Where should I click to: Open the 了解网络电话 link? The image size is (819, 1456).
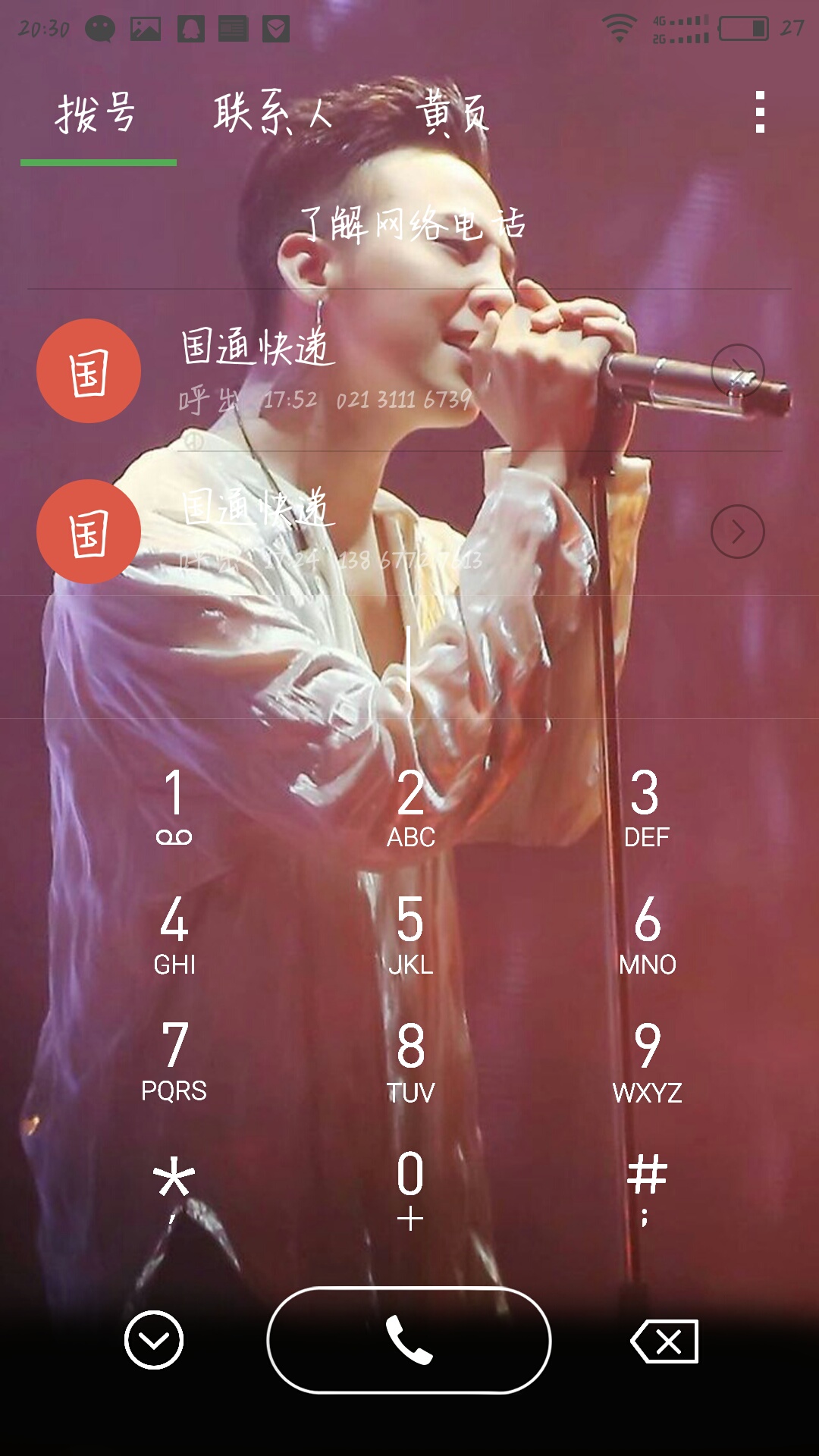click(413, 224)
